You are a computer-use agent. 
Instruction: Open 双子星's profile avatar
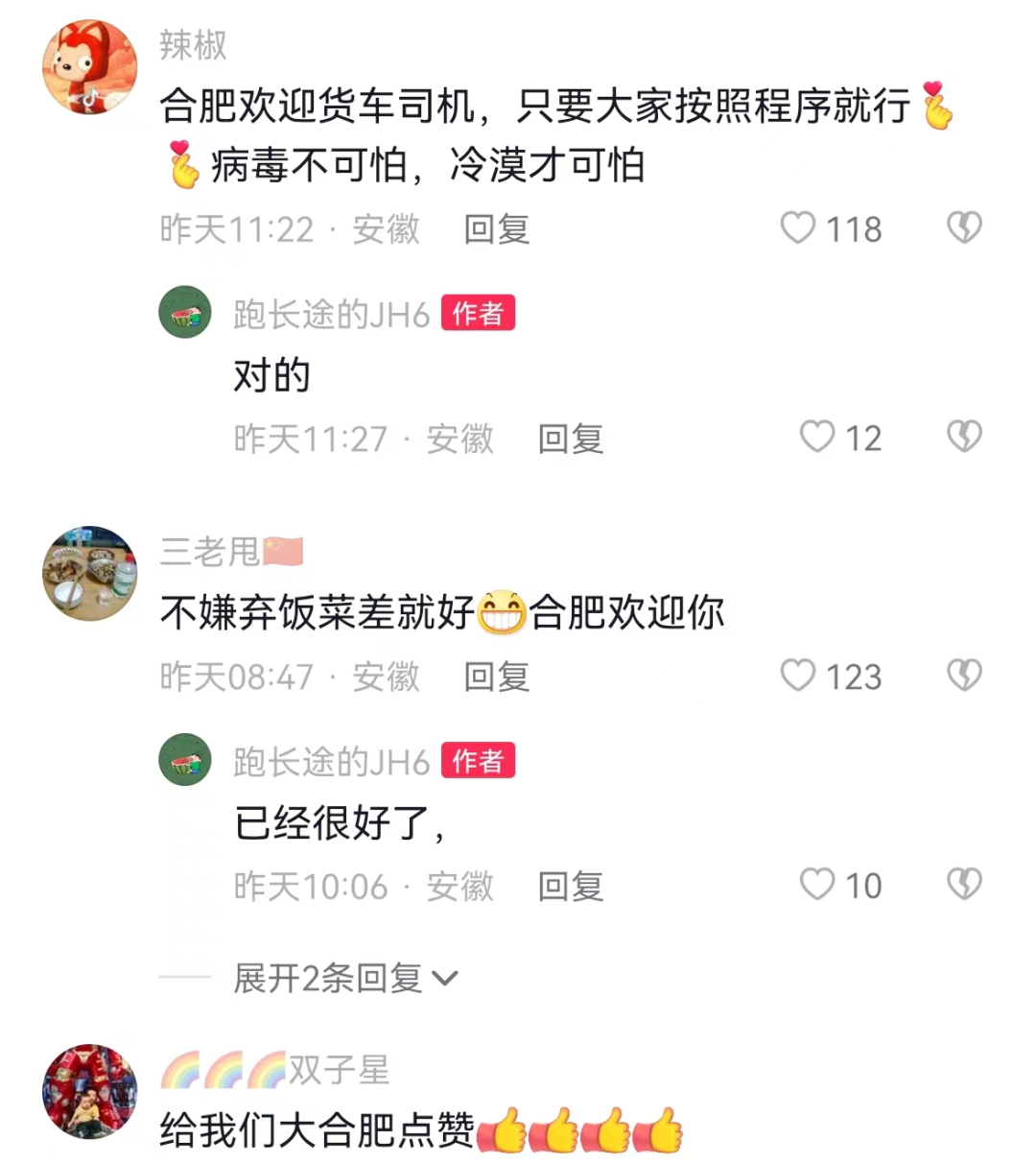[90, 1091]
